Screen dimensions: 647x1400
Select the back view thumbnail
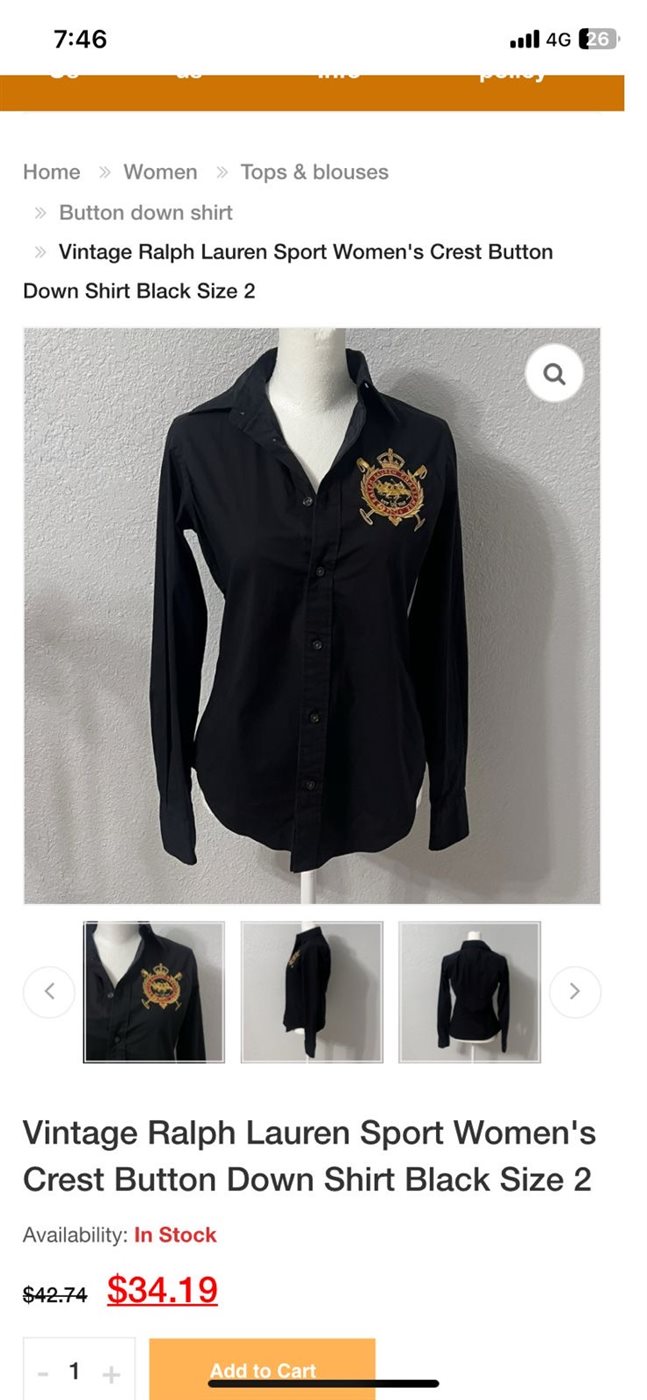point(470,991)
